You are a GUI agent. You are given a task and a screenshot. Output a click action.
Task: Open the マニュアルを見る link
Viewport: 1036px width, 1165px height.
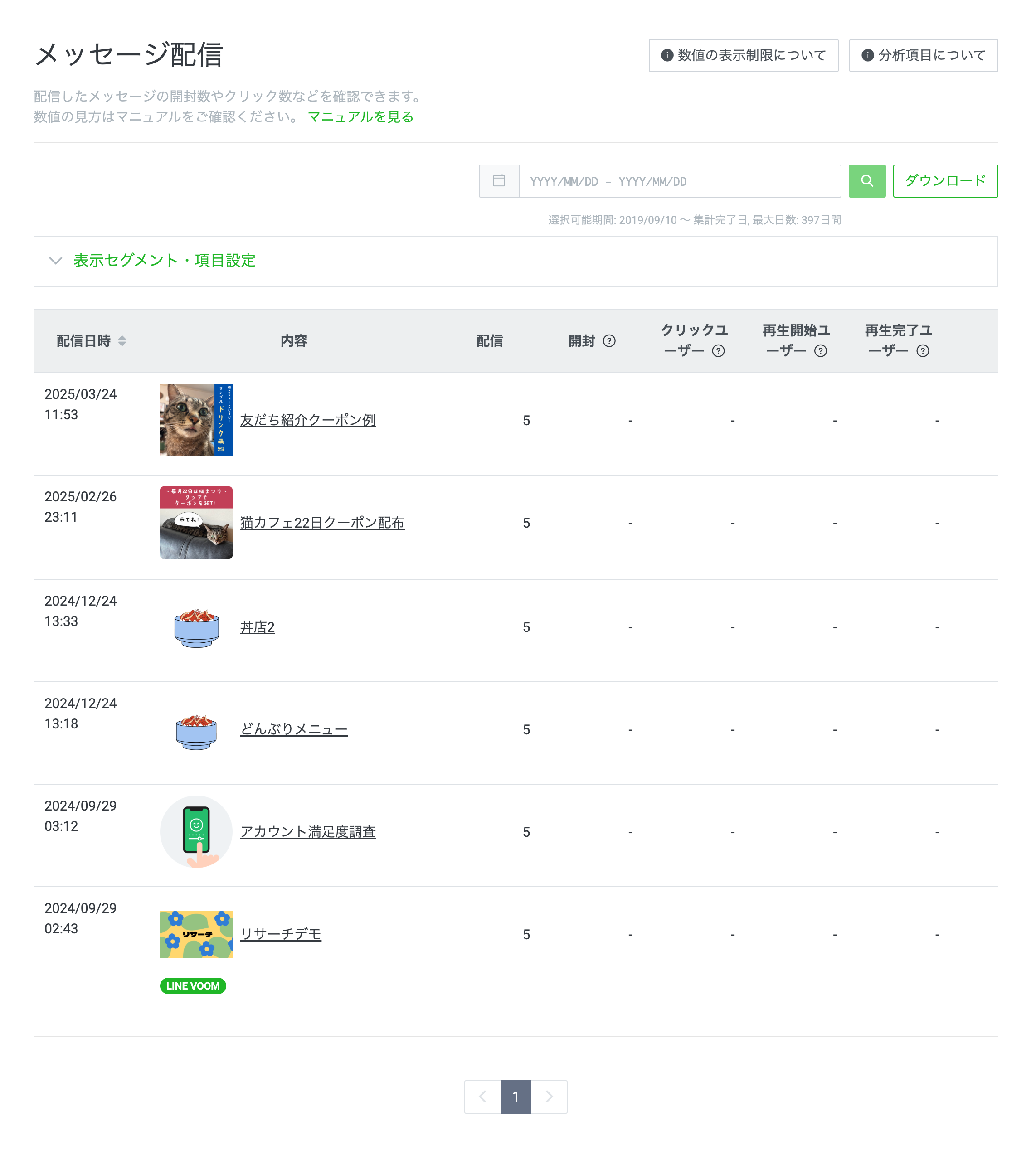point(360,117)
